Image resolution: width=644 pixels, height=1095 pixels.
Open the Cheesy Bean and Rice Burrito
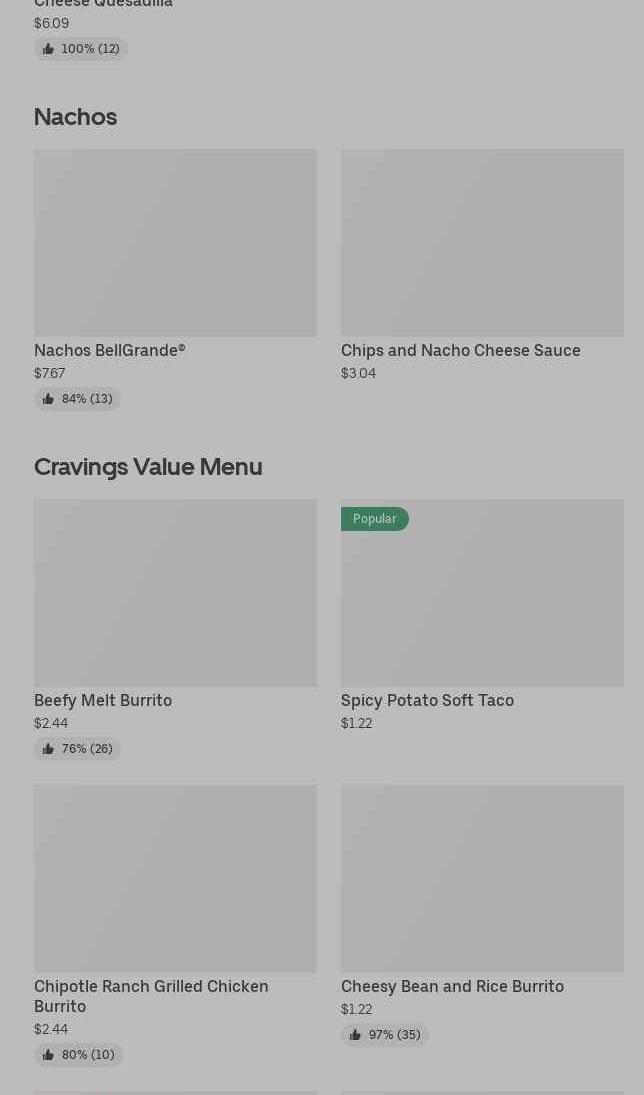(x=482, y=915)
